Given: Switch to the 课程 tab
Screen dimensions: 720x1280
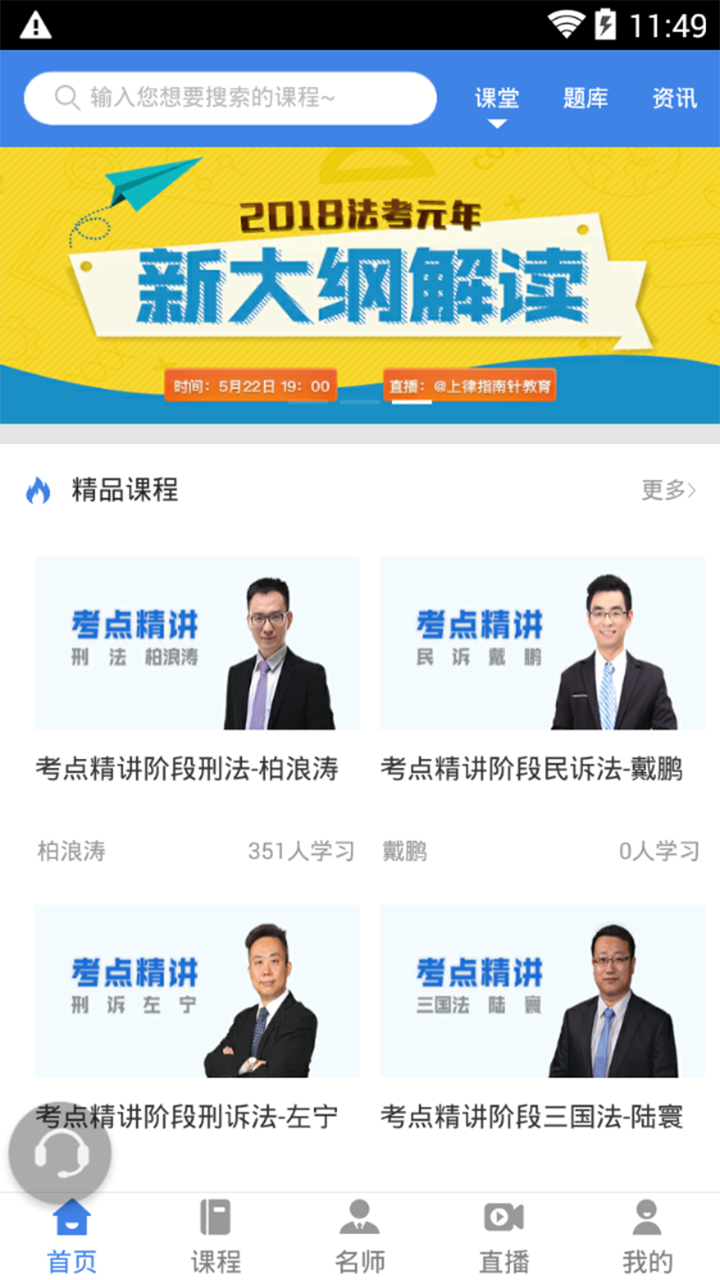Looking at the screenshot, I should (x=216, y=1236).
